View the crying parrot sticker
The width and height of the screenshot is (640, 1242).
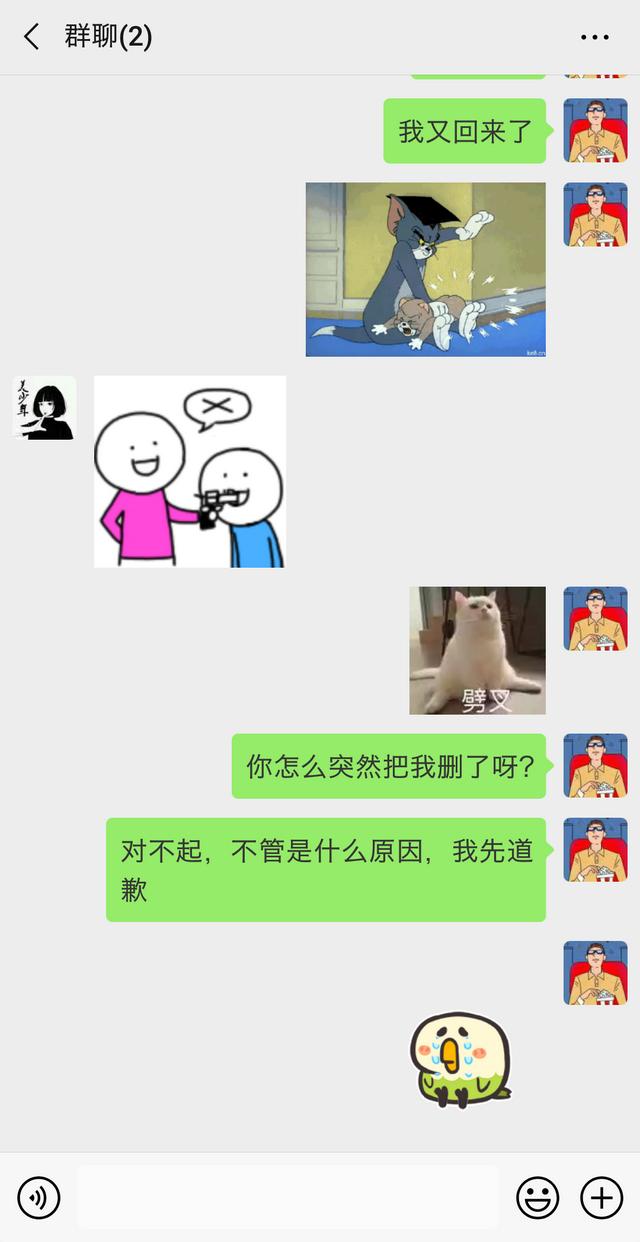(x=460, y=1059)
